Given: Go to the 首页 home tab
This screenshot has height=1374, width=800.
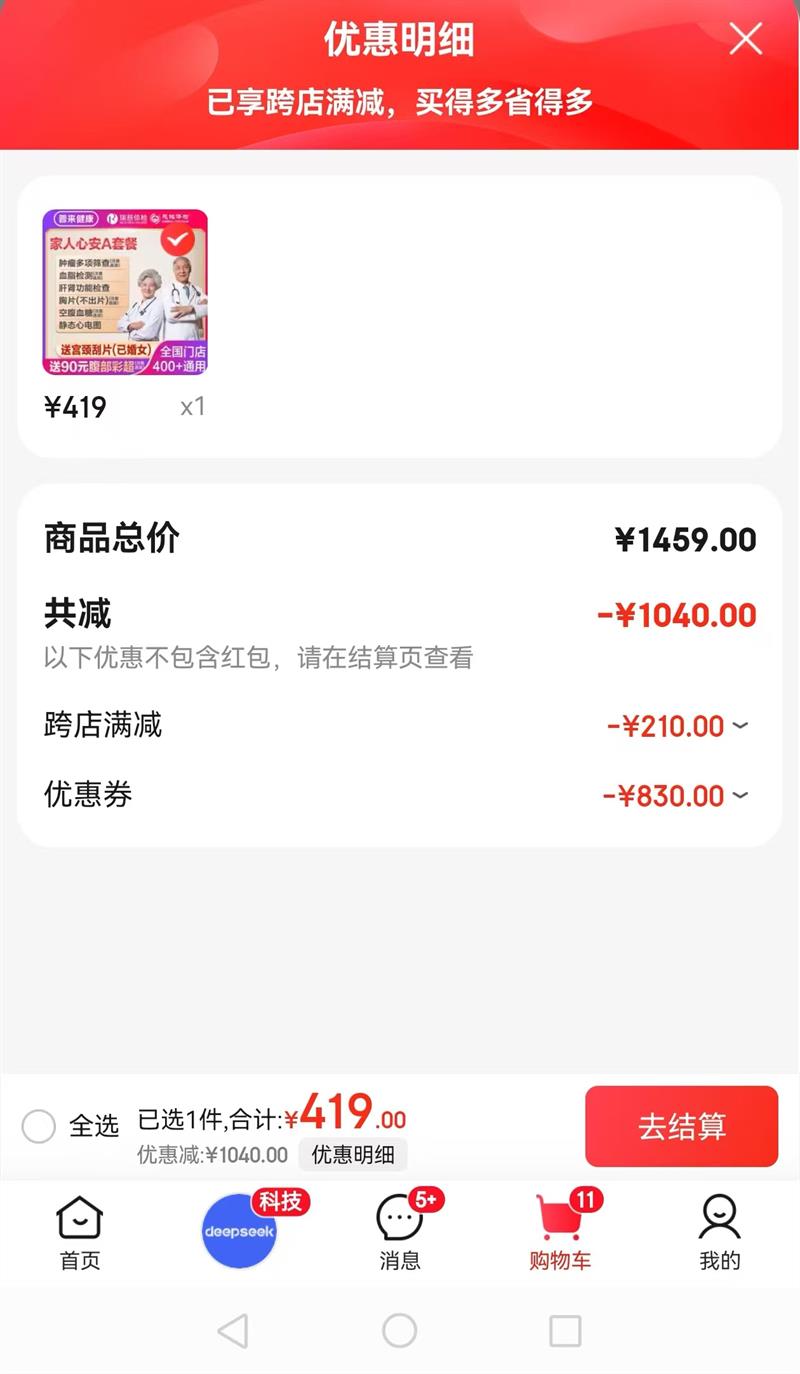Looking at the screenshot, I should pos(80,1232).
